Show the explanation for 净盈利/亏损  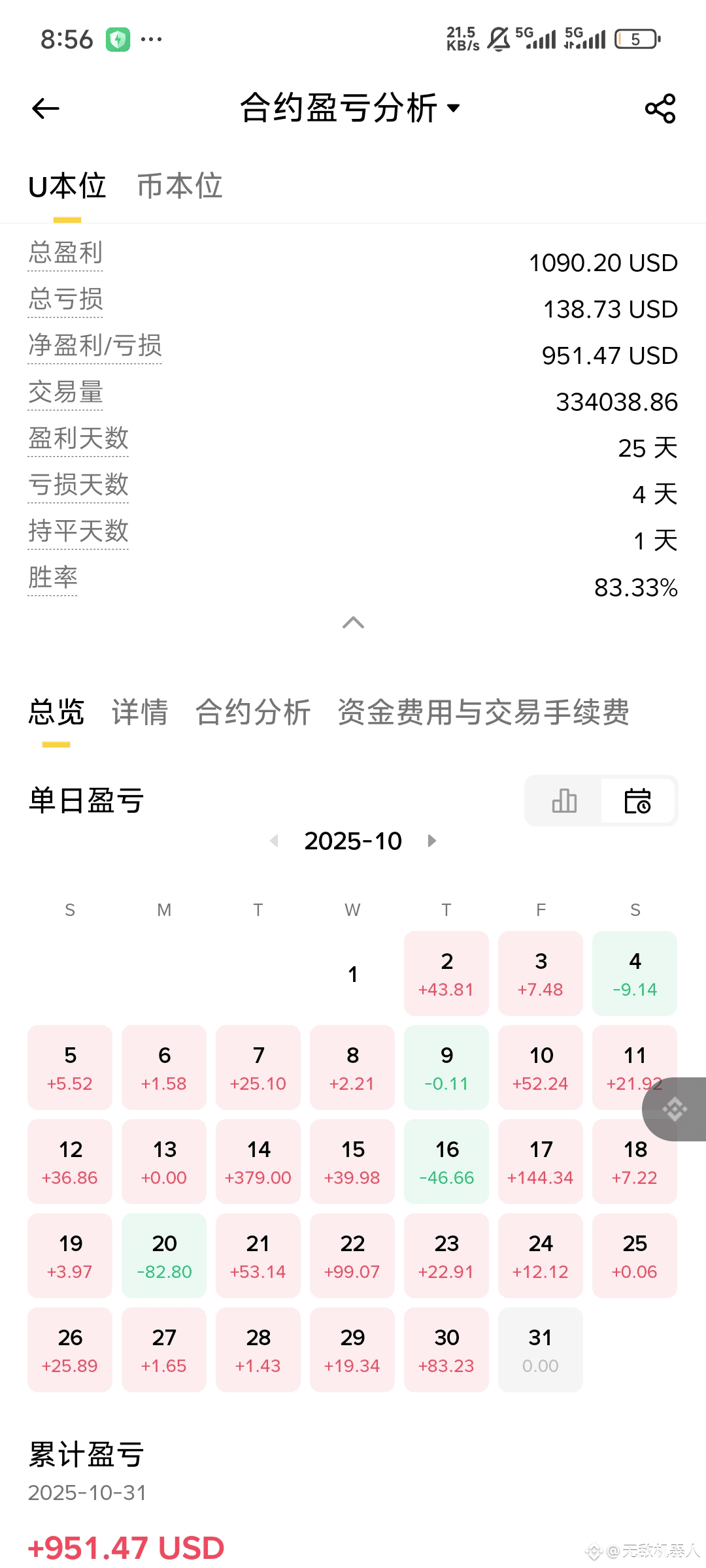[x=95, y=346]
